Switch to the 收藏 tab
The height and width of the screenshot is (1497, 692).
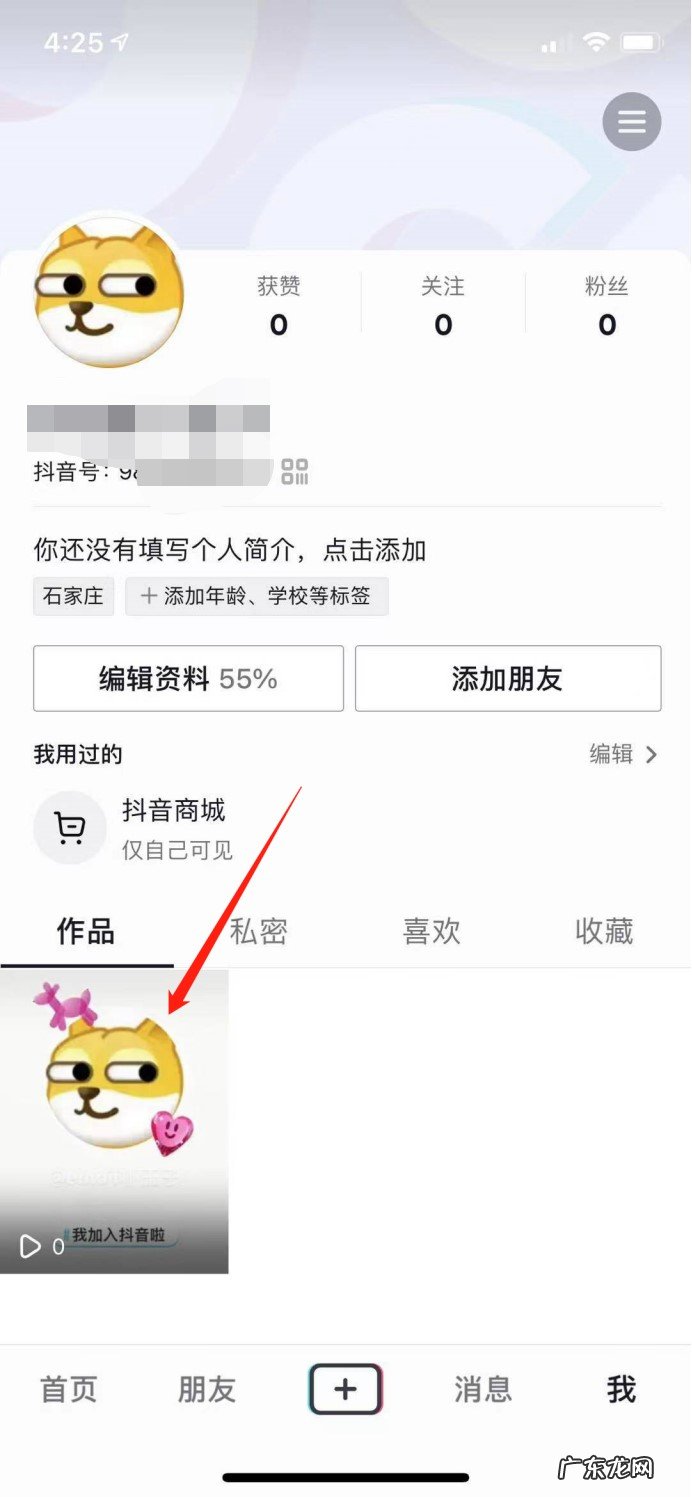pyautogui.click(x=604, y=931)
